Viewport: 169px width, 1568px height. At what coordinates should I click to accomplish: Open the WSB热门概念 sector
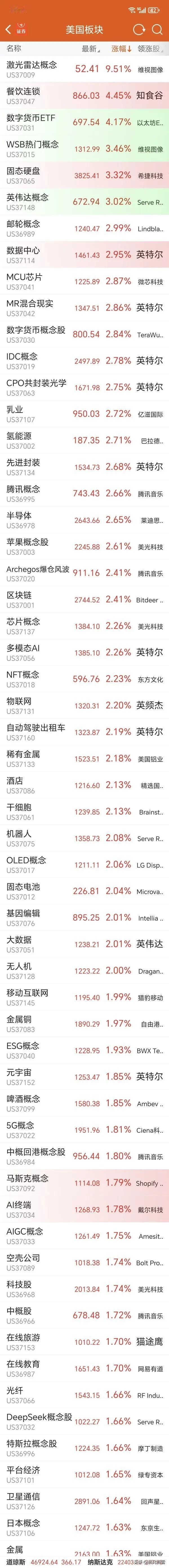pyautogui.click(x=32, y=149)
